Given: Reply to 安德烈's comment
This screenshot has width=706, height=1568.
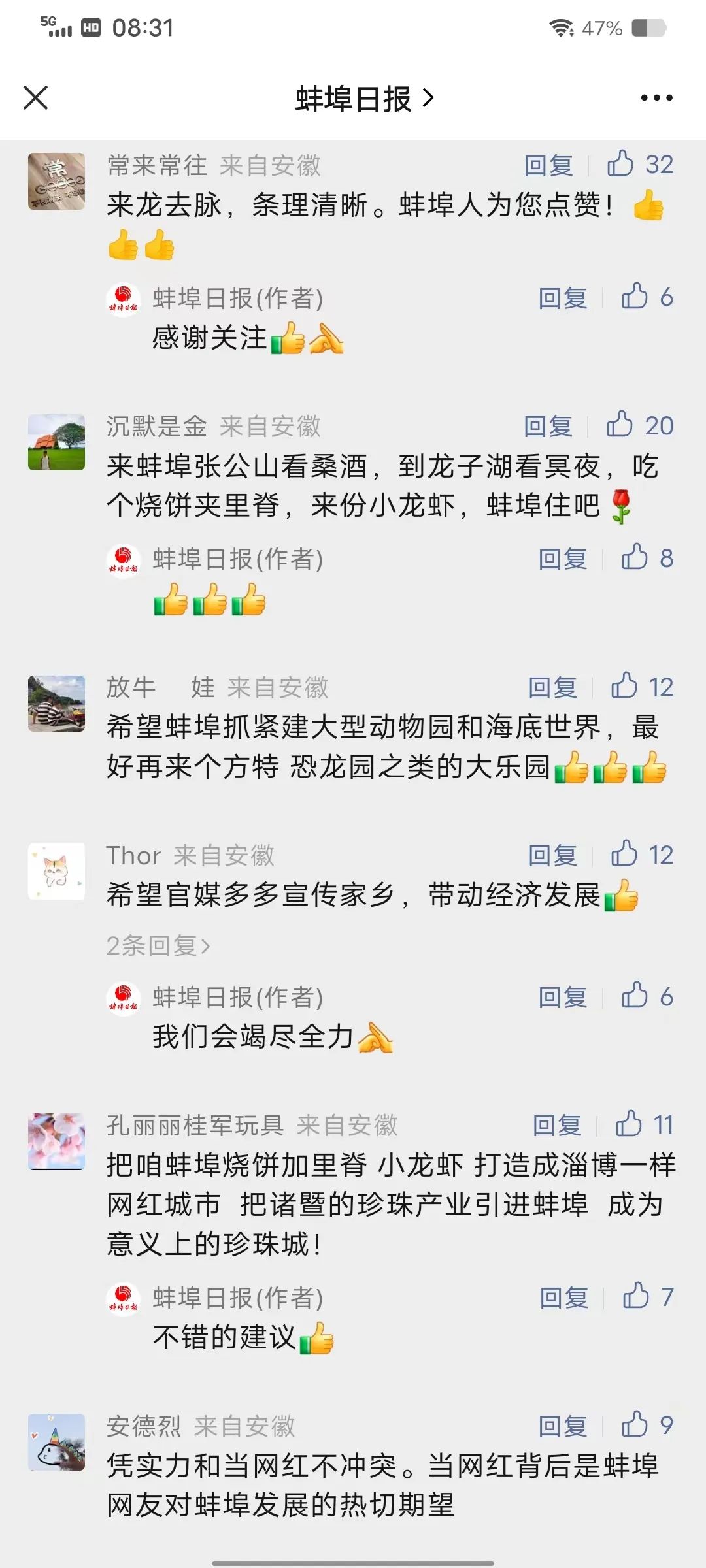Looking at the screenshot, I should 562,1427.
